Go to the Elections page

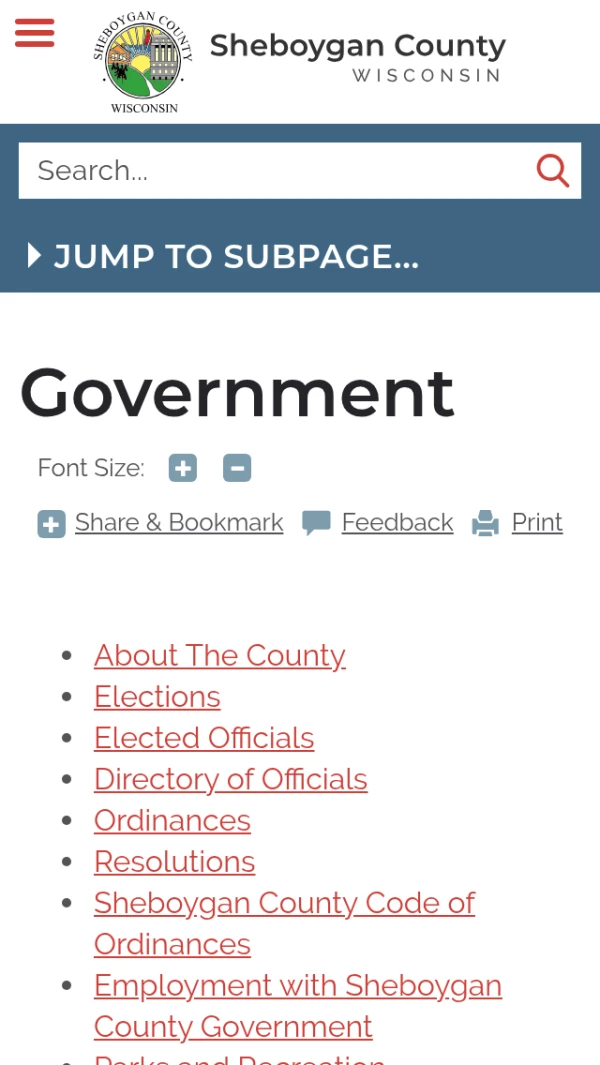click(157, 697)
